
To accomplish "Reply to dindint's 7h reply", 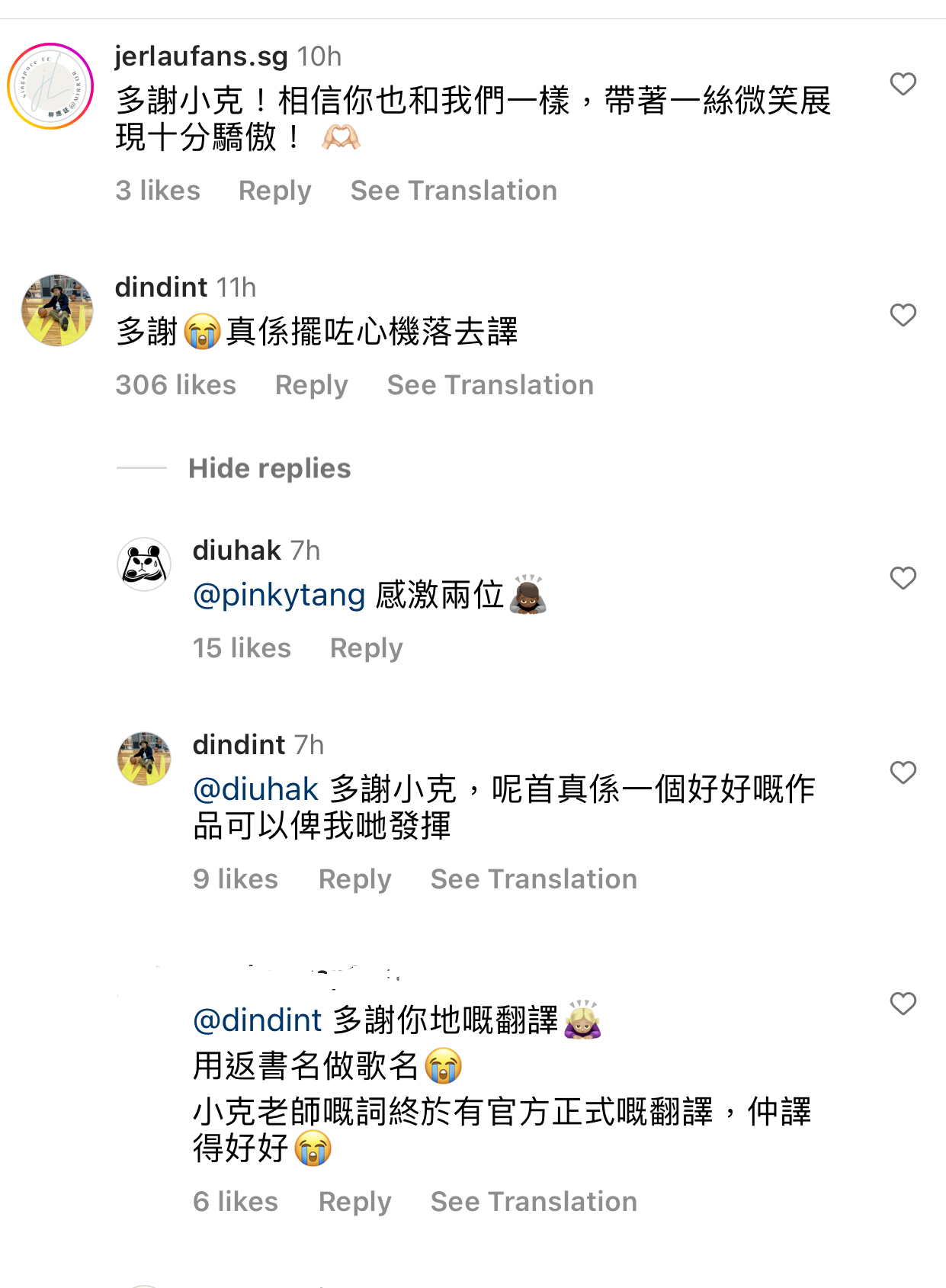I will [x=354, y=879].
